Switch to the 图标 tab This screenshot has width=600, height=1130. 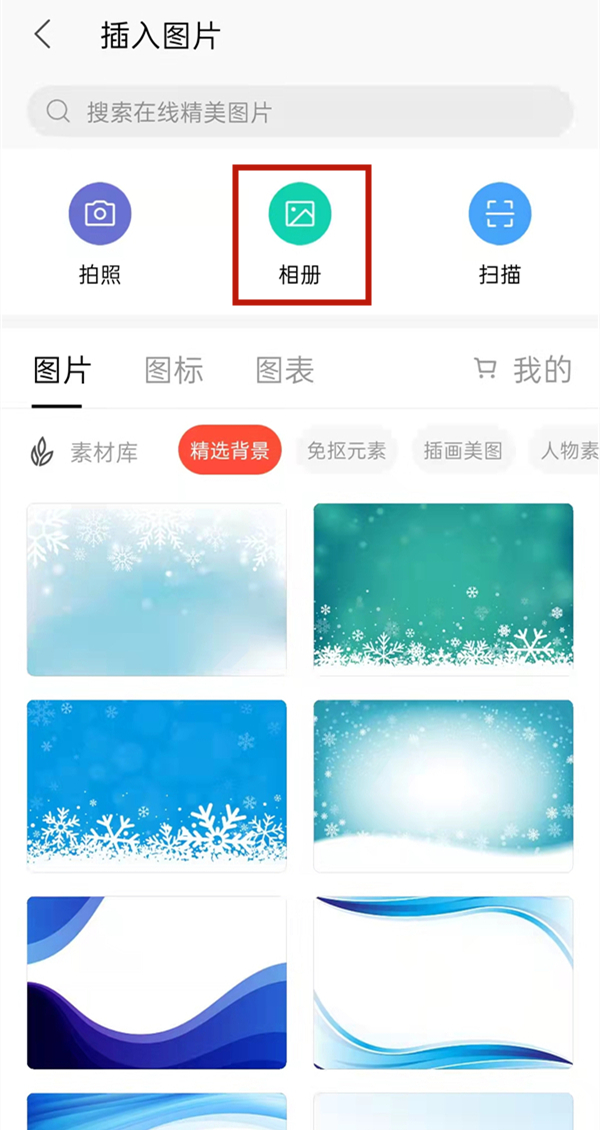tap(174, 370)
